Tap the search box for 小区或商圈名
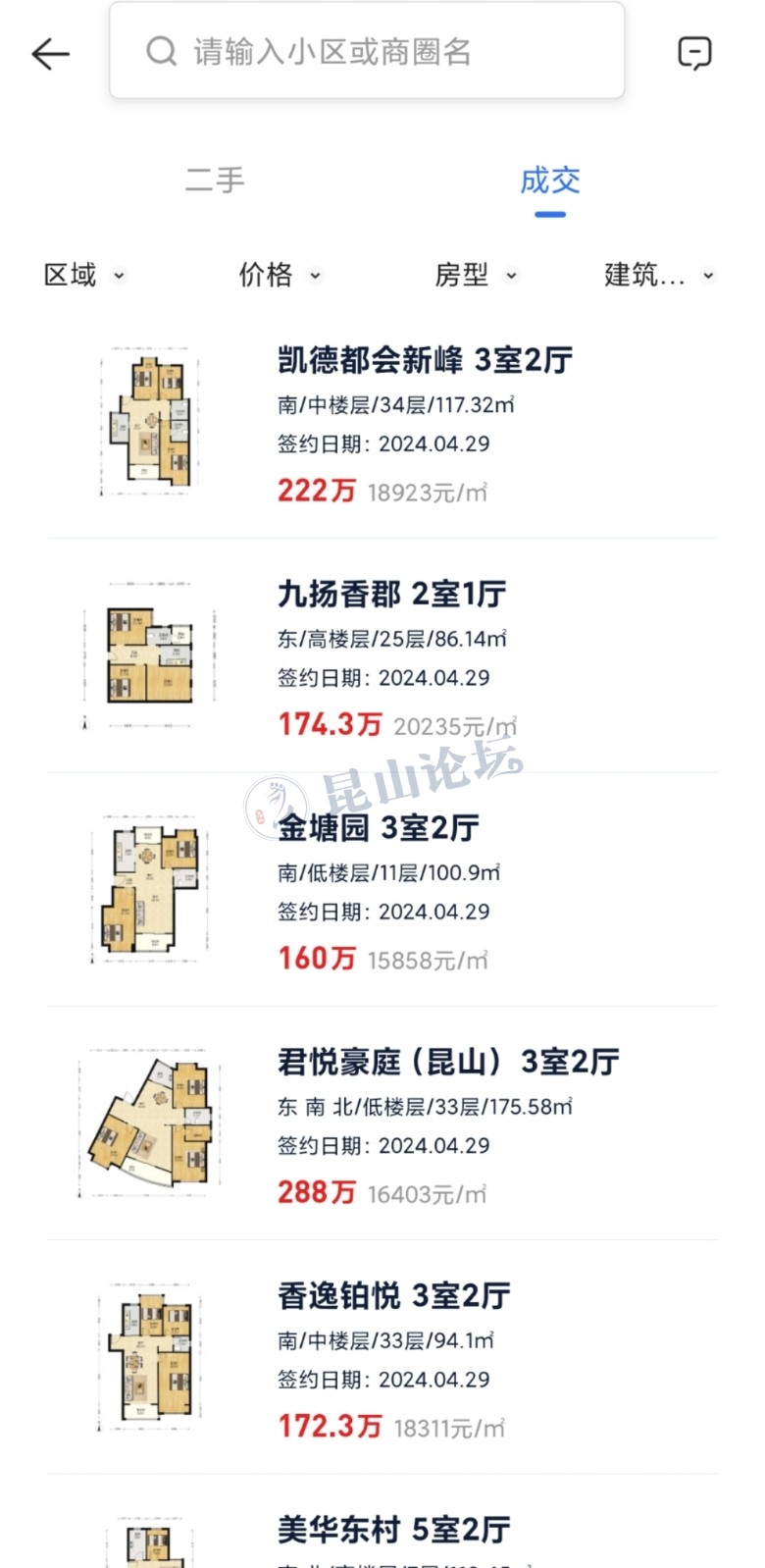The width and height of the screenshot is (765, 1568). tap(367, 51)
